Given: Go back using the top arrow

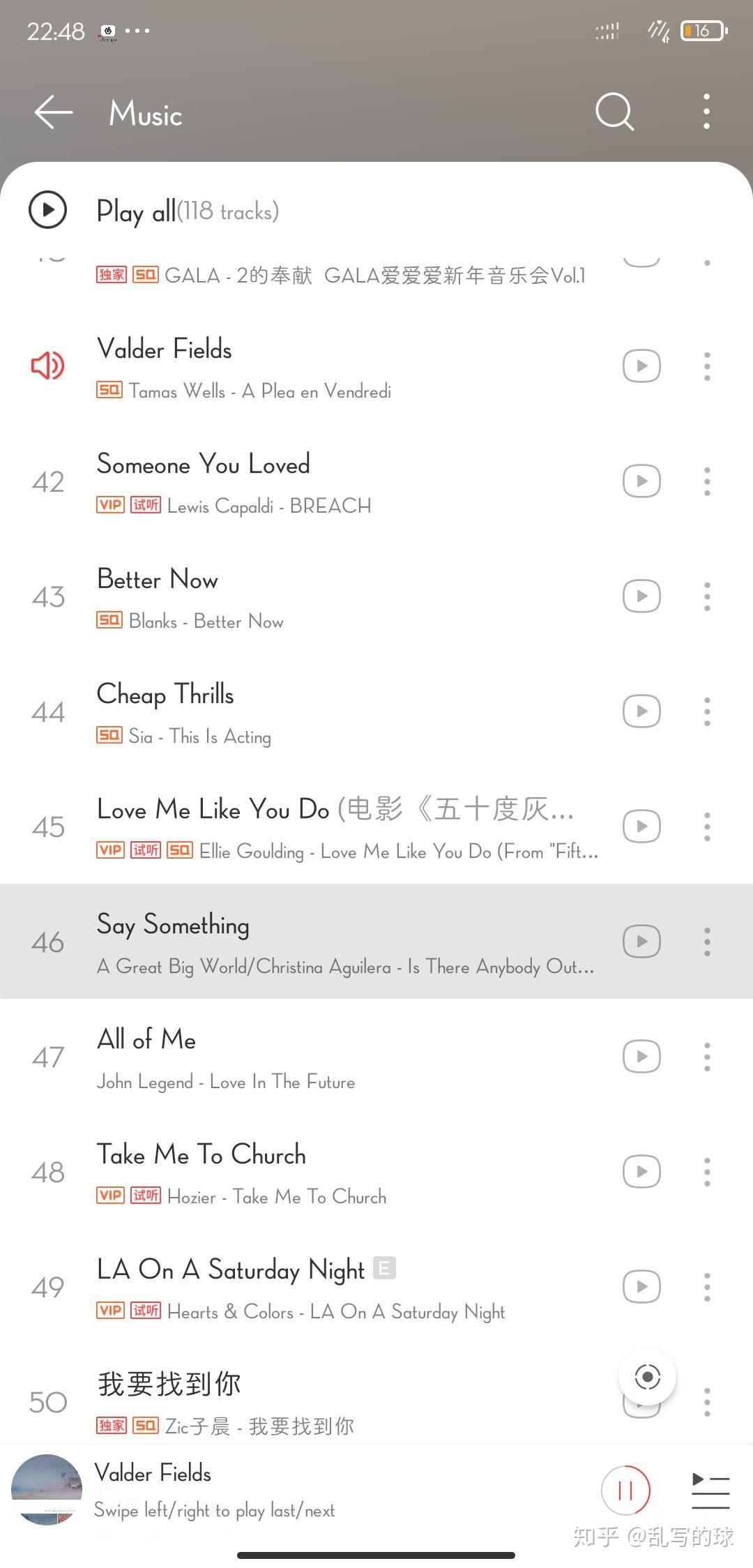Looking at the screenshot, I should (53, 112).
